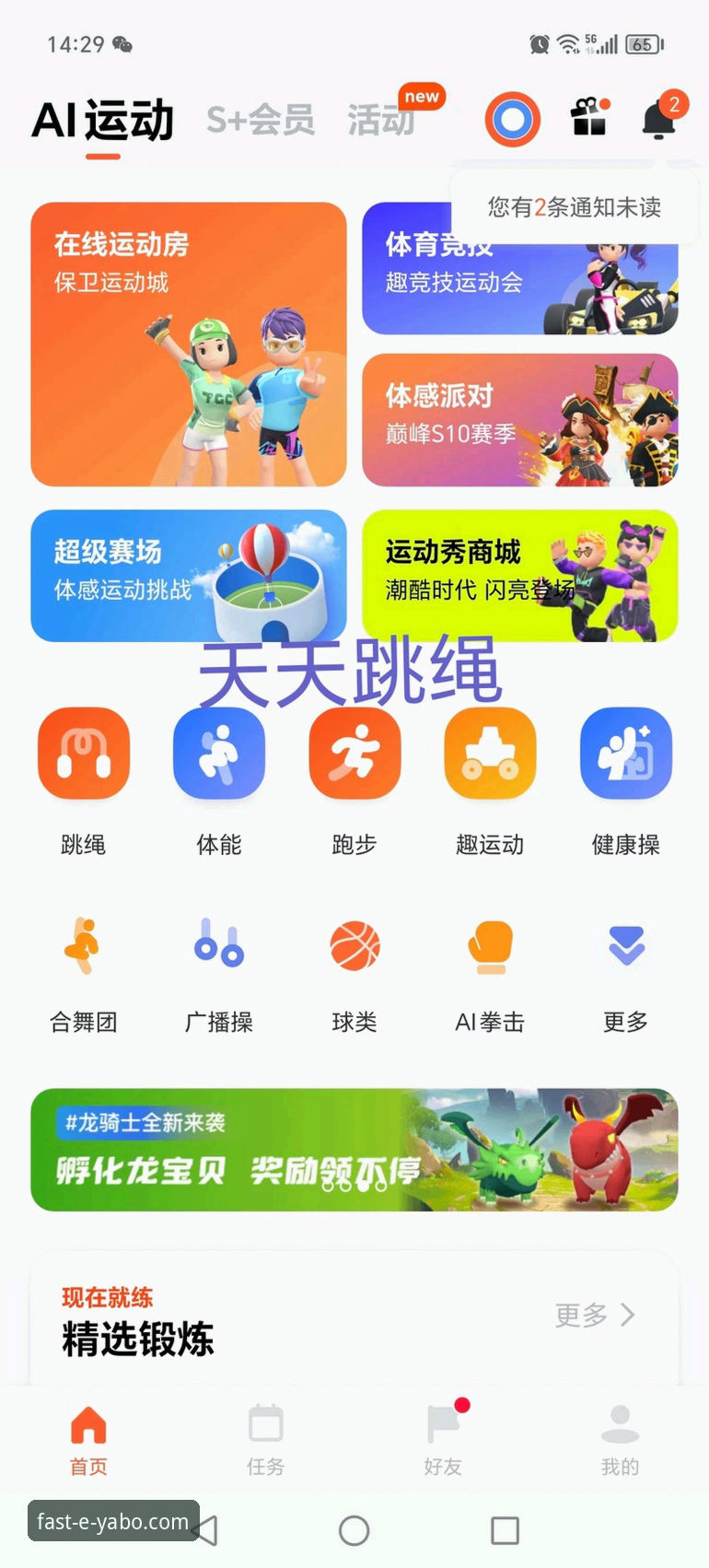Image resolution: width=709 pixels, height=1568 pixels.
Task: Open the 运动秀商城 shop card
Action: pyautogui.click(x=520, y=575)
